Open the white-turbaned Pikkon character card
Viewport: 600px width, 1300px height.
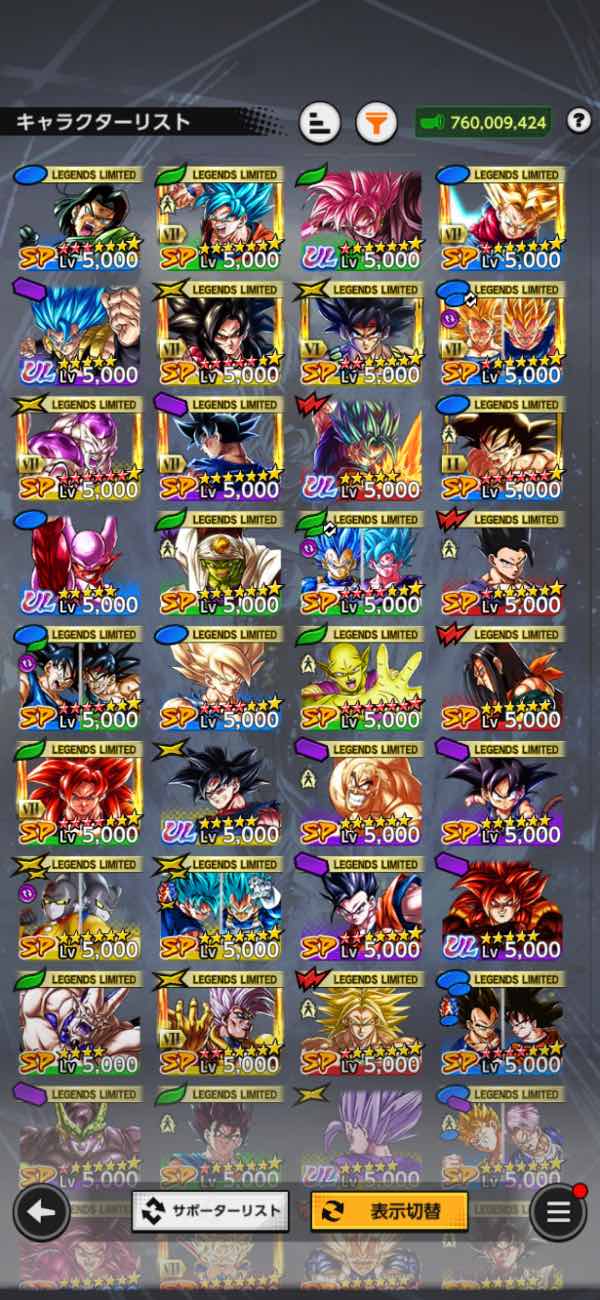[219, 565]
